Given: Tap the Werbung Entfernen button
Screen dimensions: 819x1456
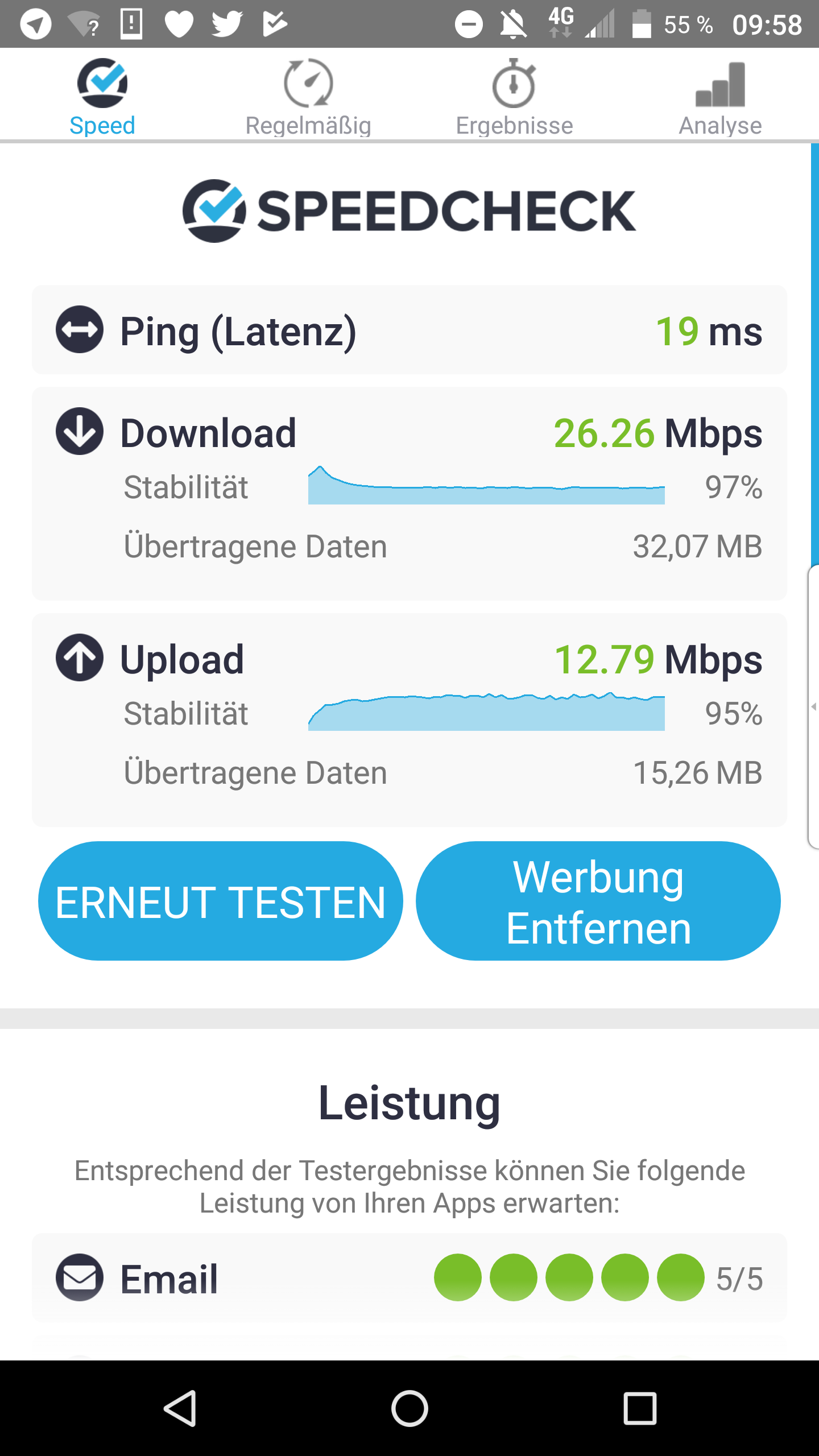Looking at the screenshot, I should (x=598, y=901).
